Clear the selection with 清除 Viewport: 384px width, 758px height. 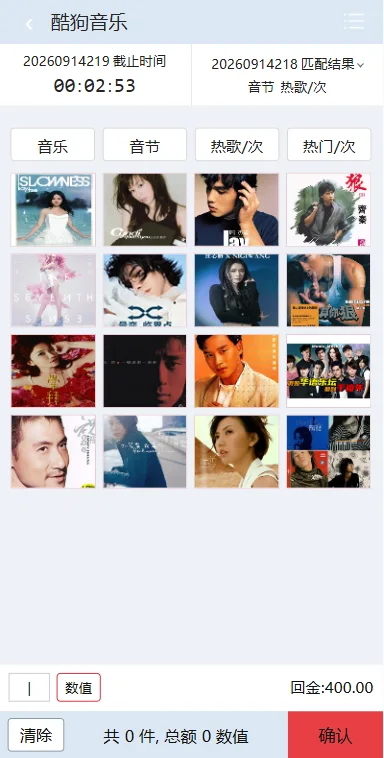(x=36, y=735)
